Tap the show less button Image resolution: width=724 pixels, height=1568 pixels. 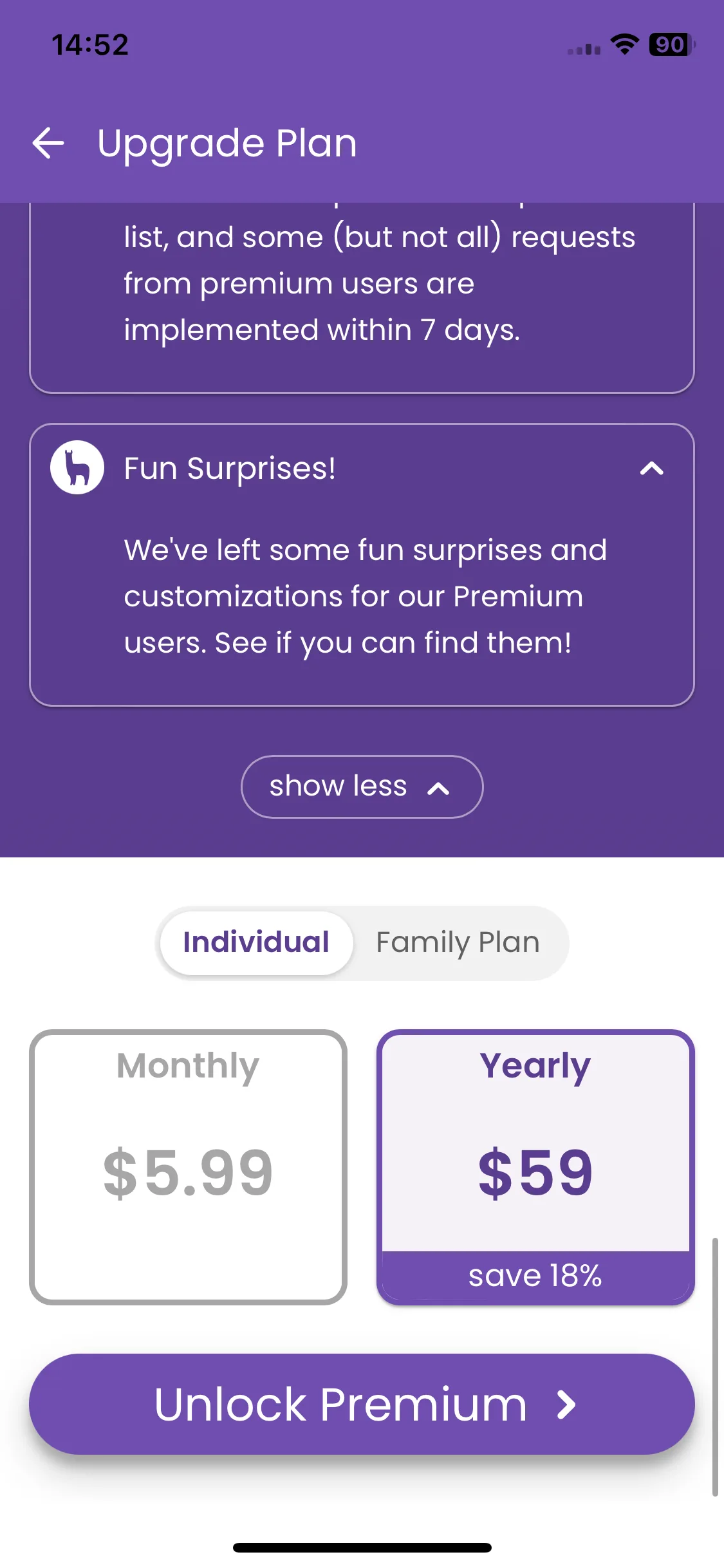362,787
